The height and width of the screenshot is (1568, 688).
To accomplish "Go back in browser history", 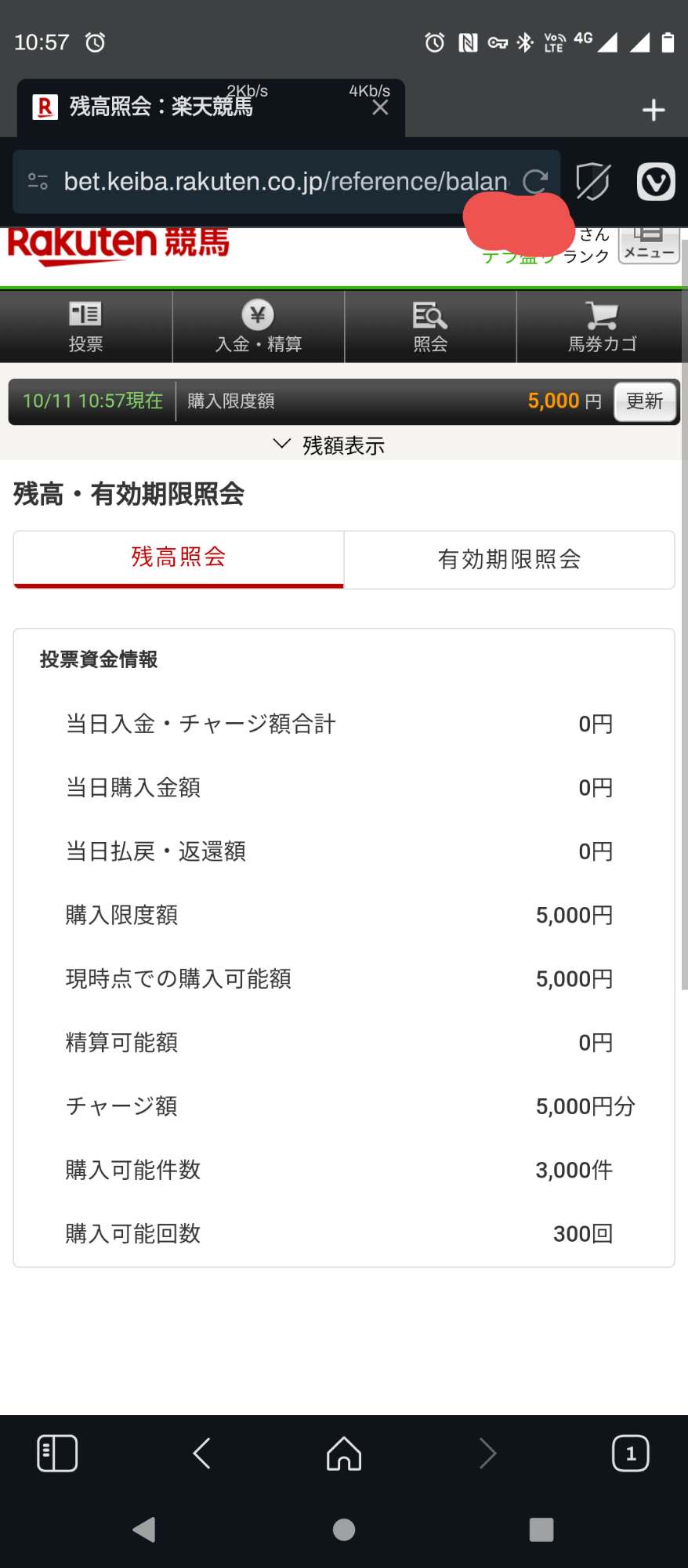I will [x=201, y=1454].
